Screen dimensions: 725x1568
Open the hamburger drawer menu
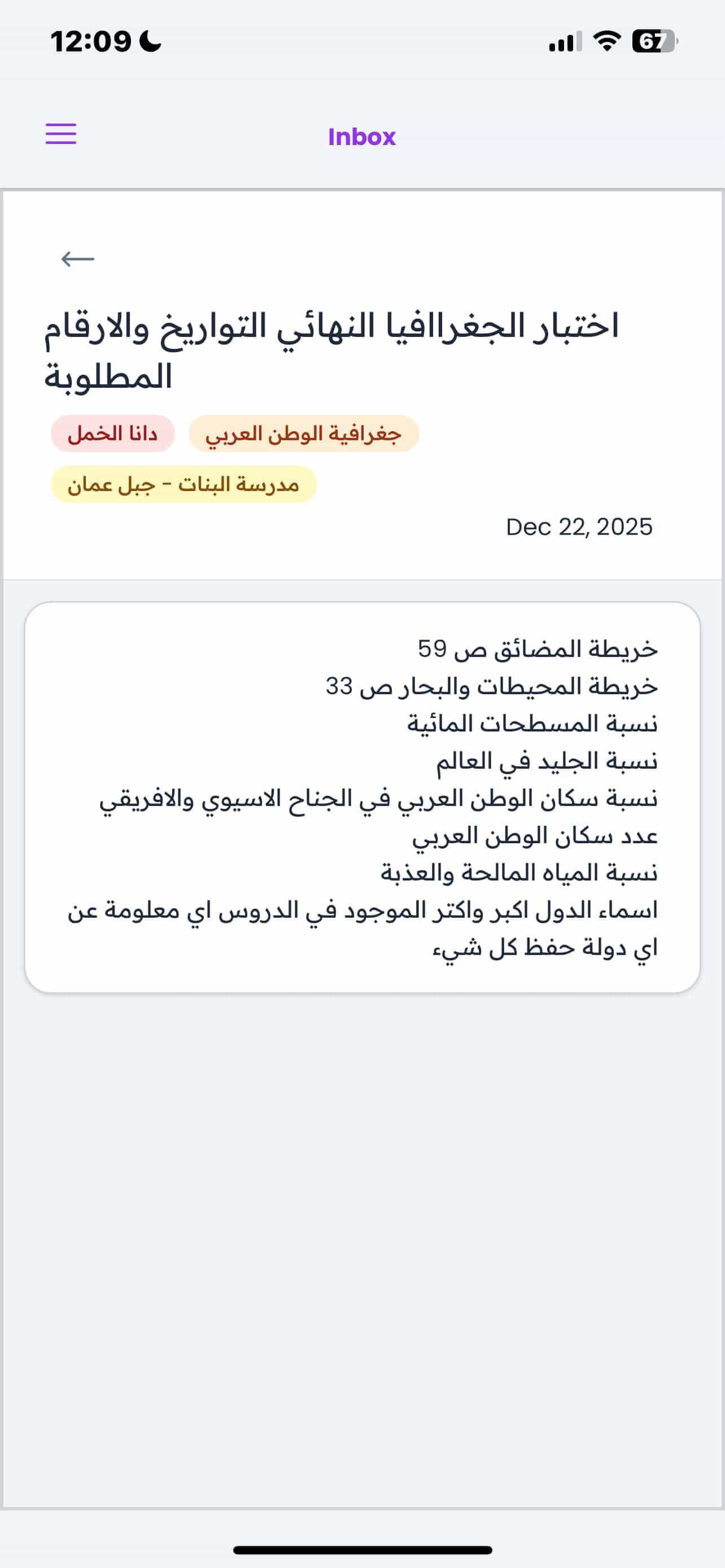[61, 134]
